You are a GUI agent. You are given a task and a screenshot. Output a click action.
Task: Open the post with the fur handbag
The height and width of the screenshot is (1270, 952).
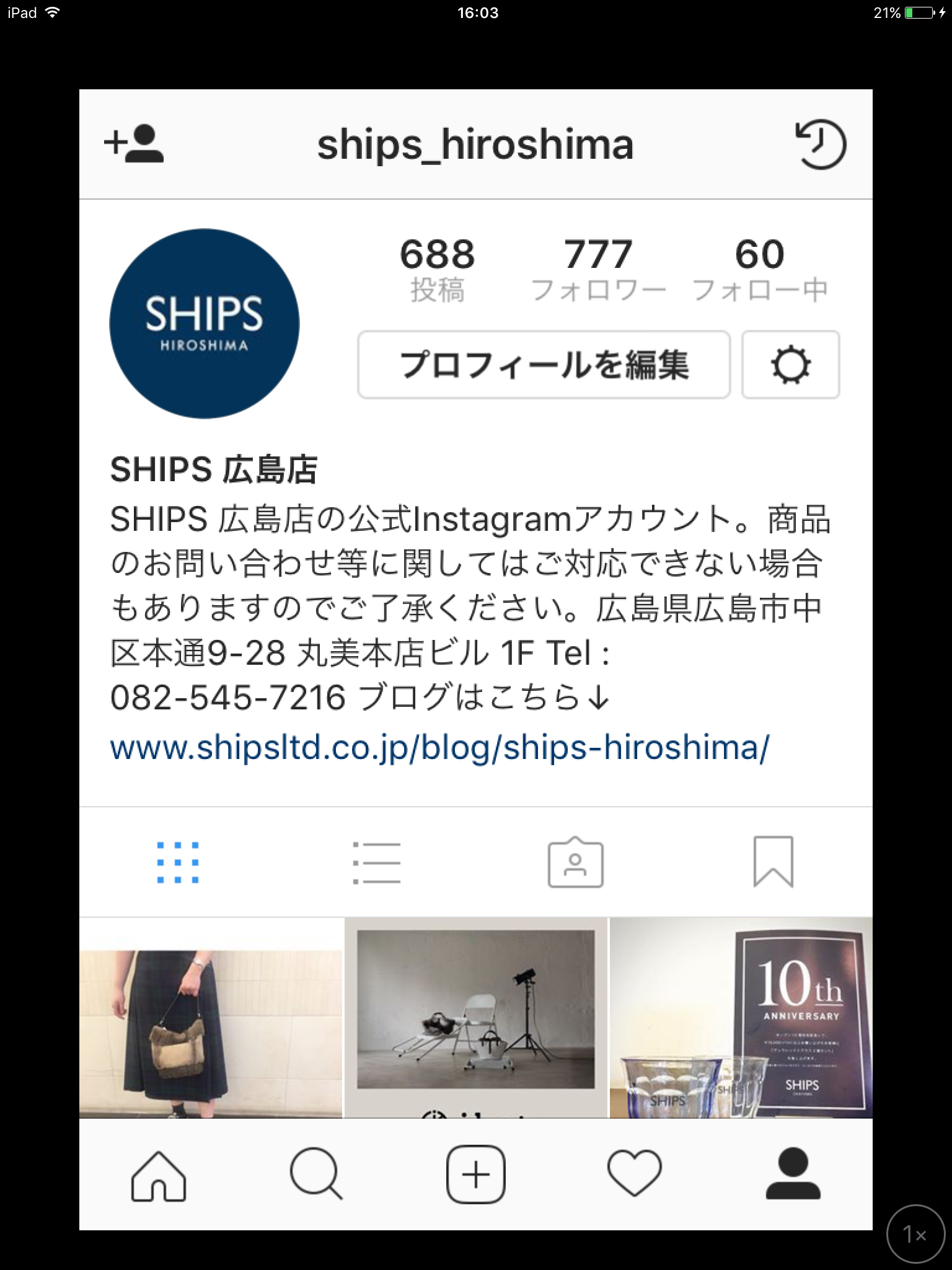(x=211, y=1018)
